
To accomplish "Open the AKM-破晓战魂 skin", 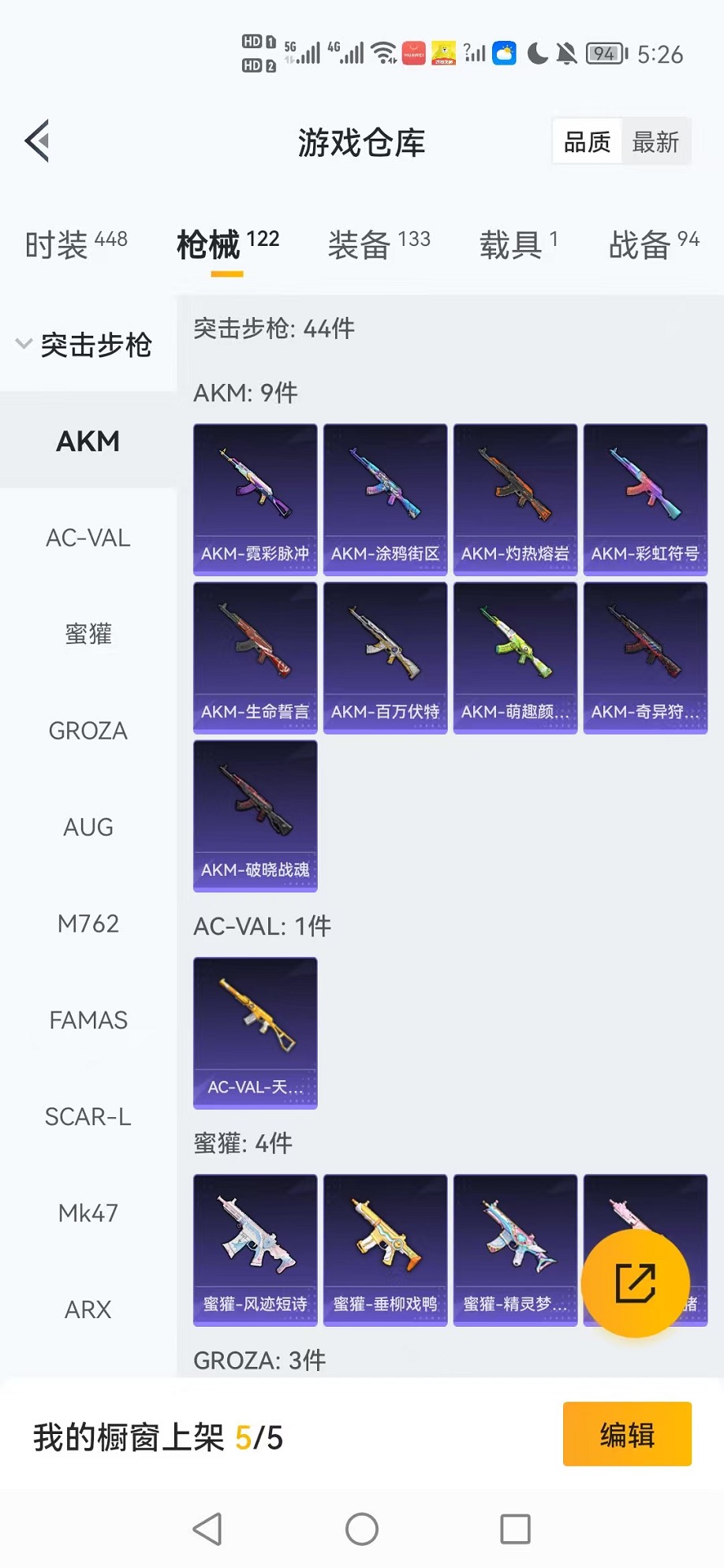I will coord(255,814).
